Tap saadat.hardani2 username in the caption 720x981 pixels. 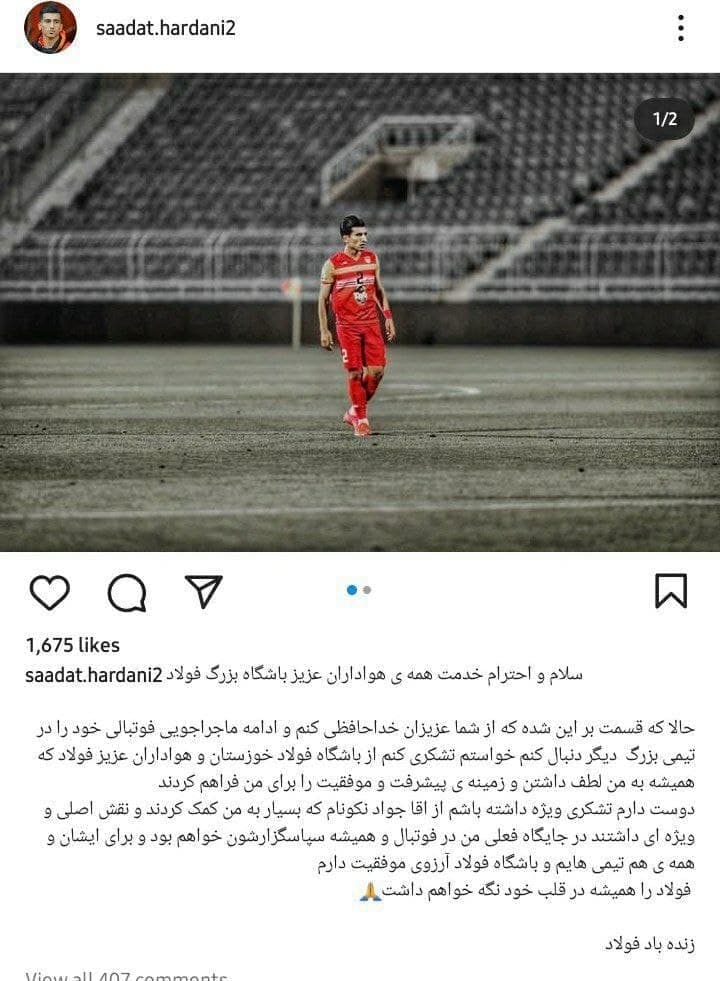(93, 675)
